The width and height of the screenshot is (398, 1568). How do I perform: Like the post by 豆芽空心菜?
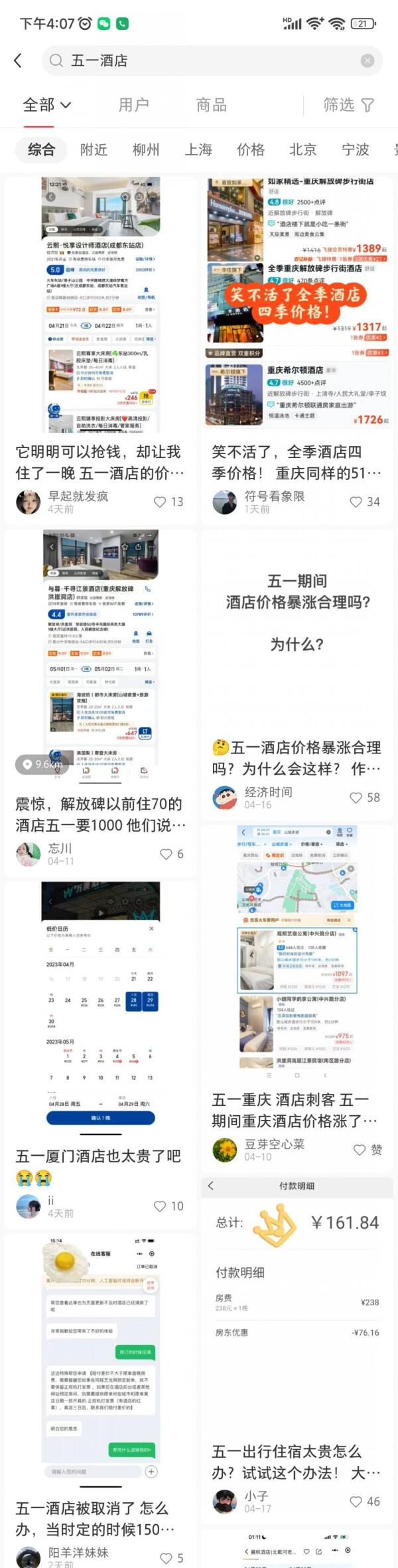tap(360, 1150)
